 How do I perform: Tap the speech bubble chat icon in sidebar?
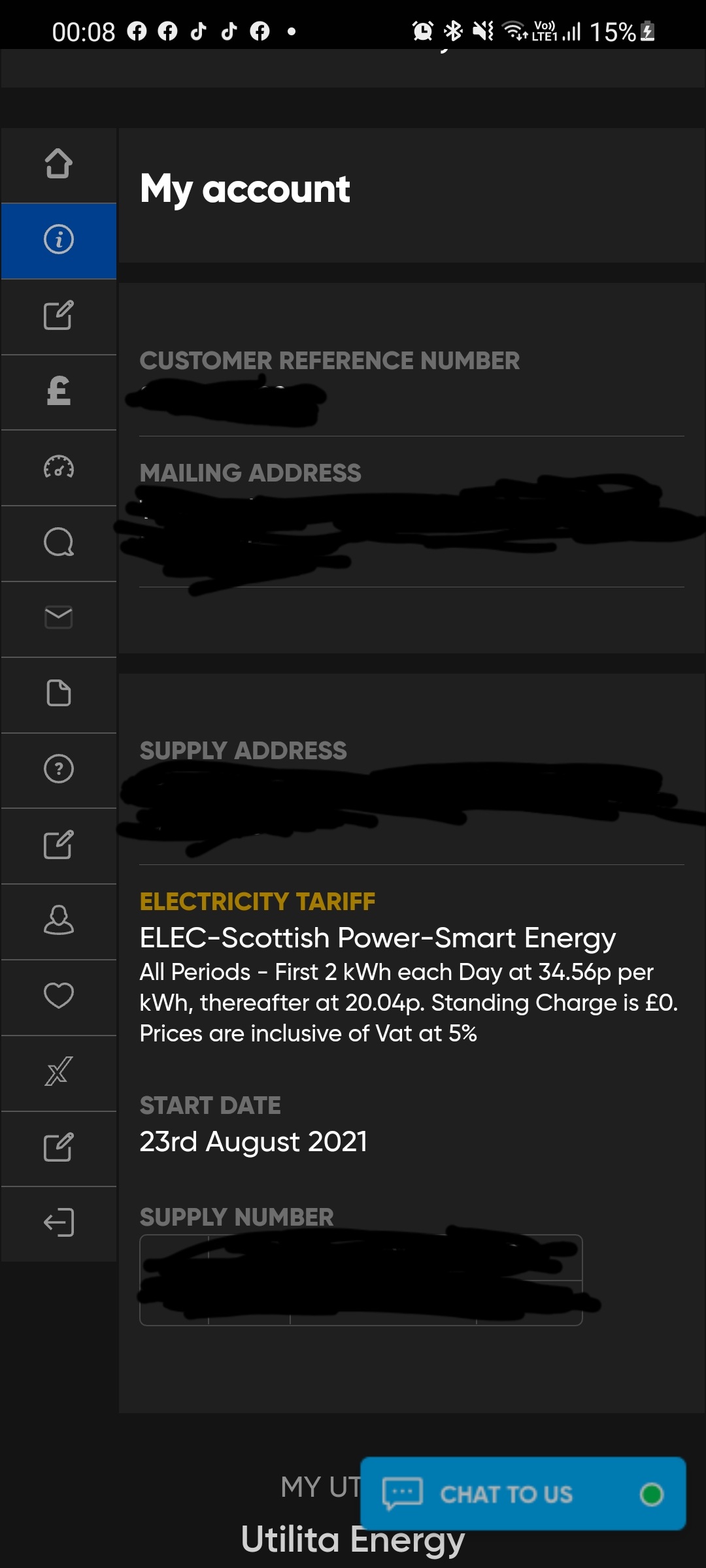pos(58,543)
